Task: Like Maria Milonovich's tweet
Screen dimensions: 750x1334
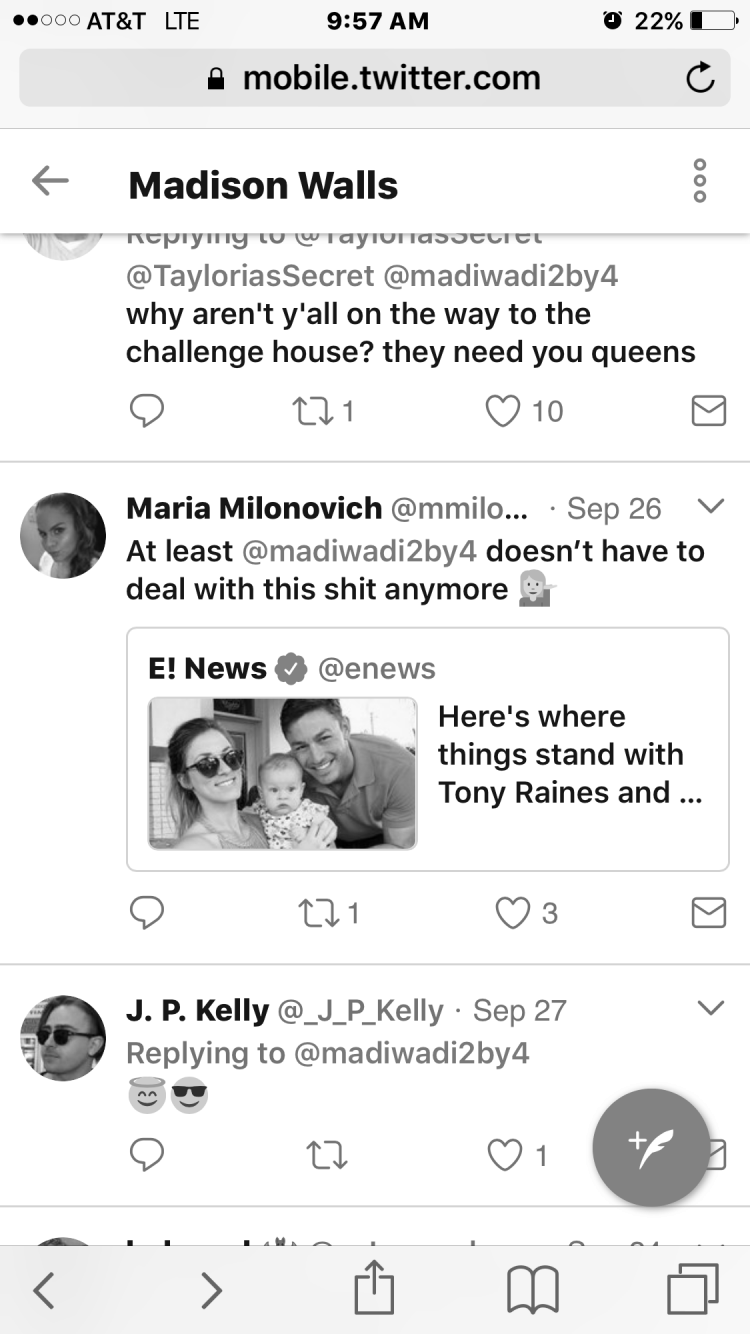Action: [513, 912]
